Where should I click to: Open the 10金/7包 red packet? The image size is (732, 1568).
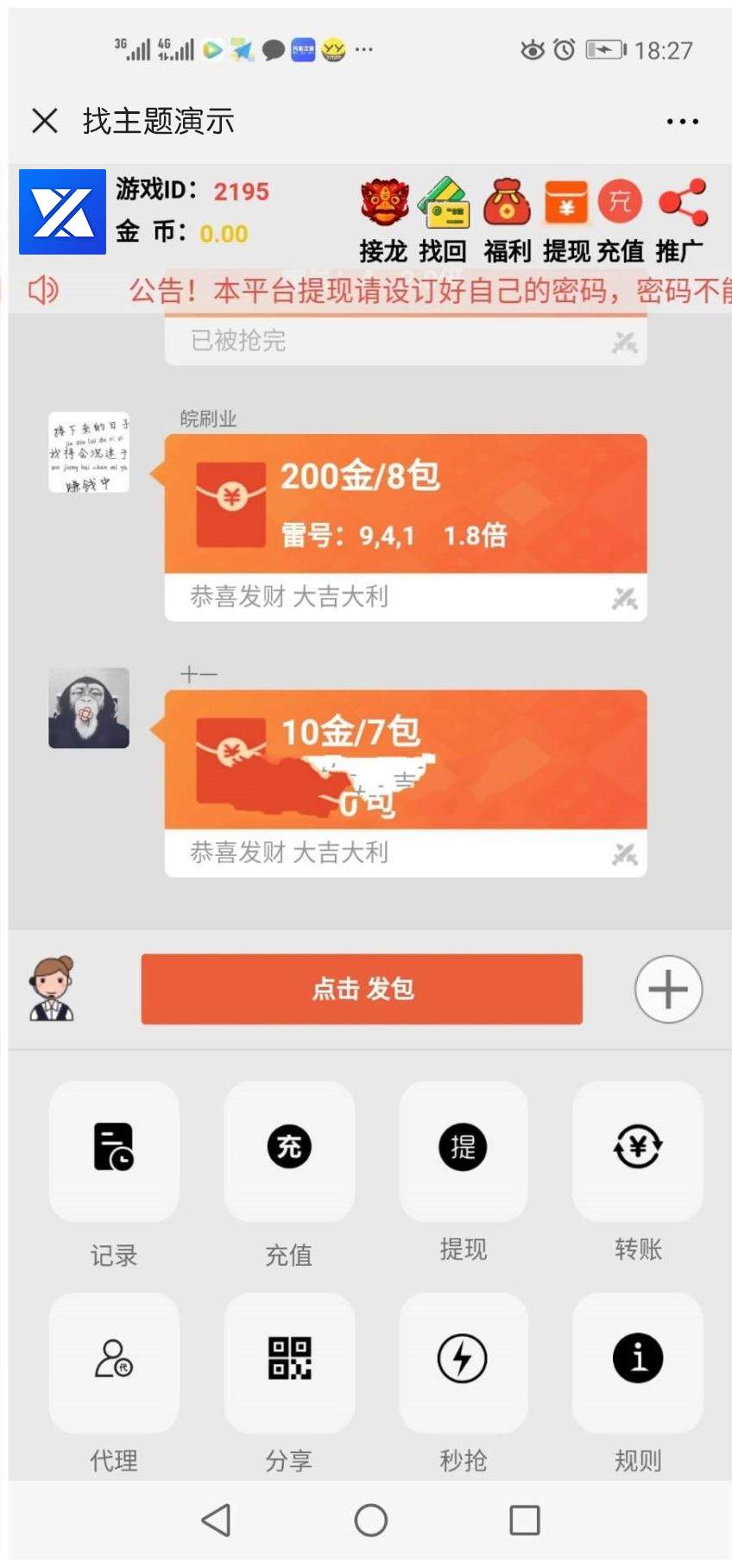click(405, 760)
